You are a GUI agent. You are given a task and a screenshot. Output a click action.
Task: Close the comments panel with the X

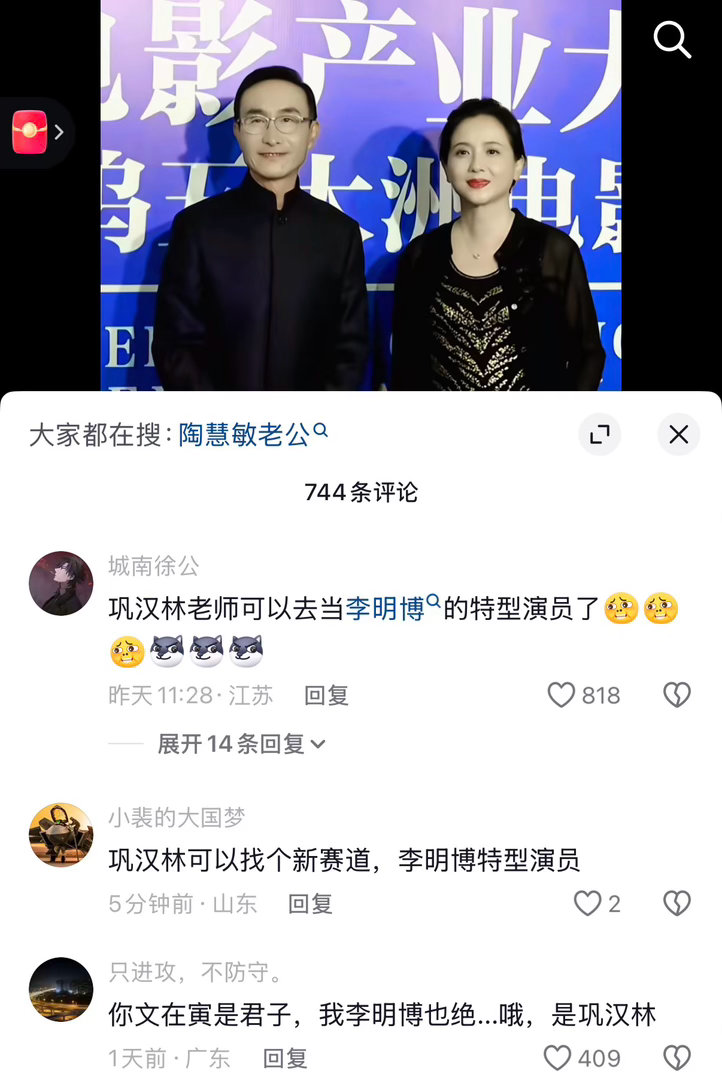[x=678, y=435]
